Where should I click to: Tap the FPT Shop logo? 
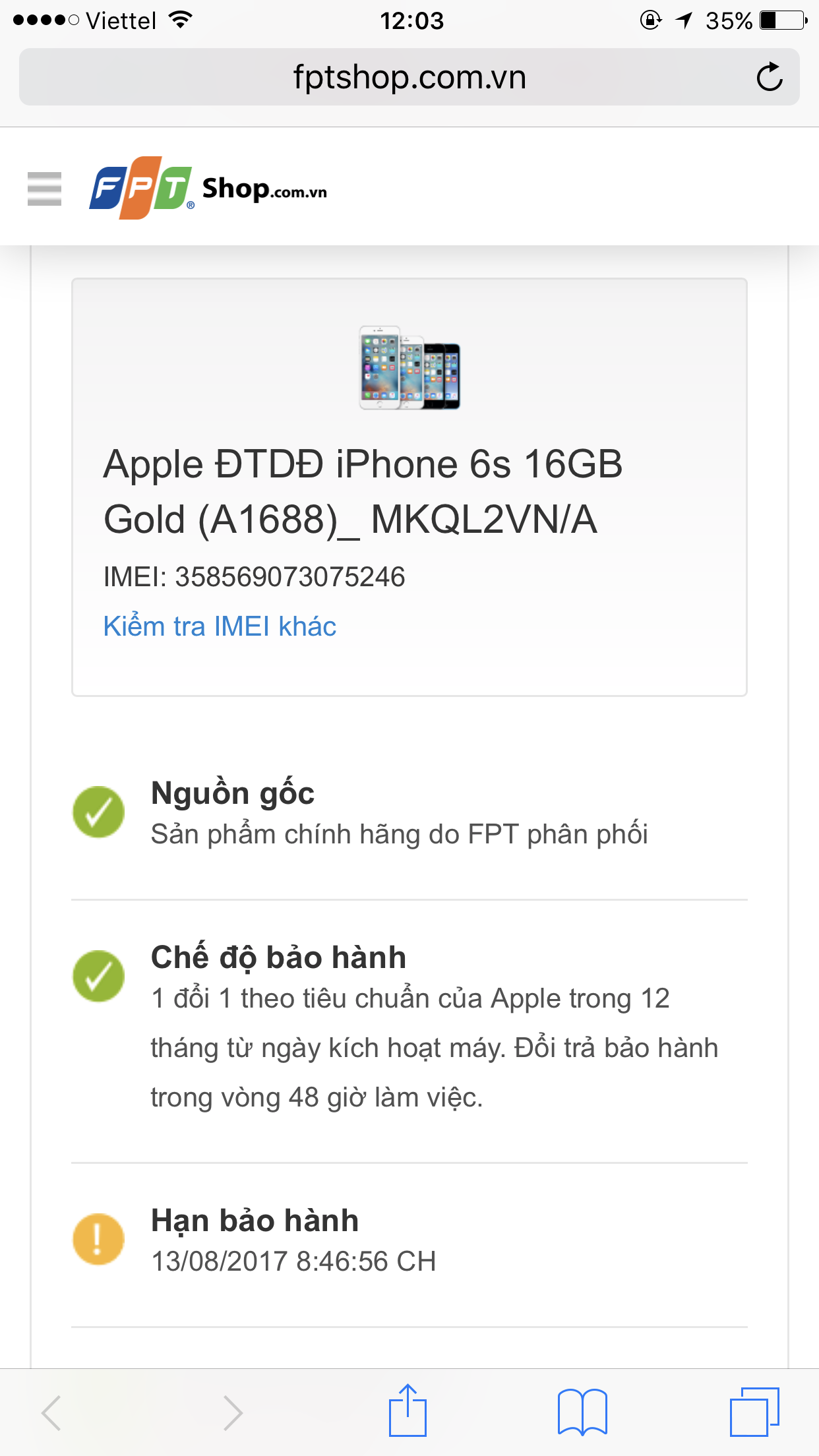click(208, 188)
